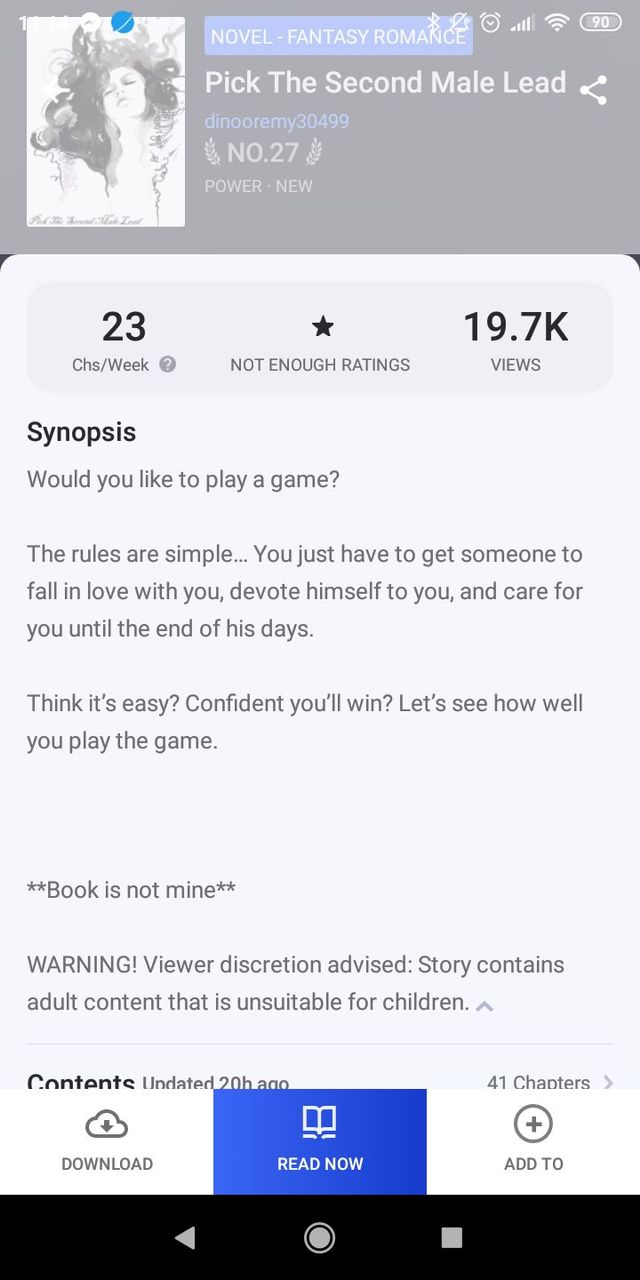Viewport: 640px width, 1280px height.
Task: Open the Contents list of 41 chapters
Action: pos(320,1080)
